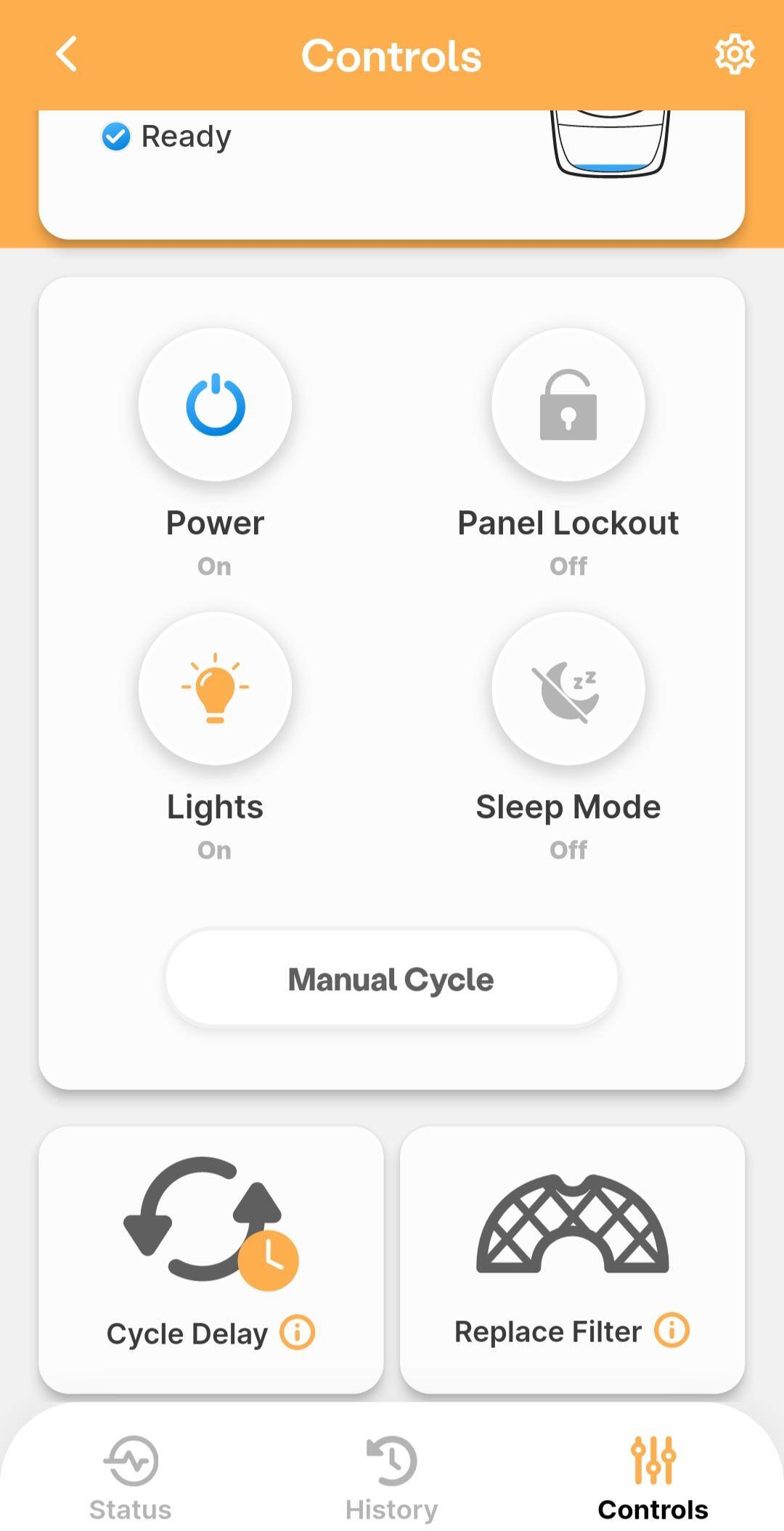
Task: Enable Panel Lockout
Action: (568, 405)
